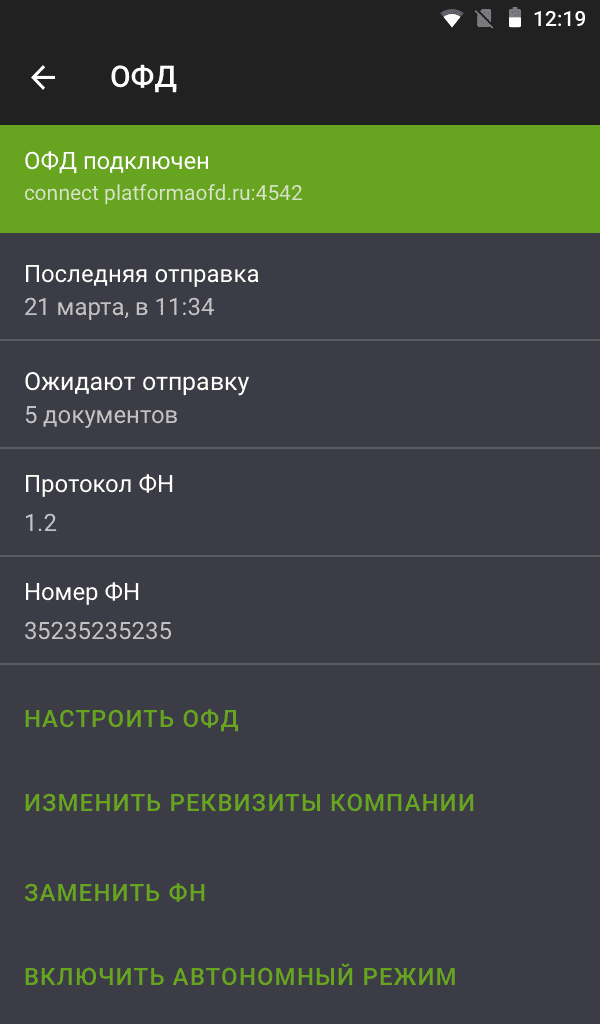Go back from the ОФД screen
The height and width of the screenshot is (1024, 600).
(x=43, y=77)
